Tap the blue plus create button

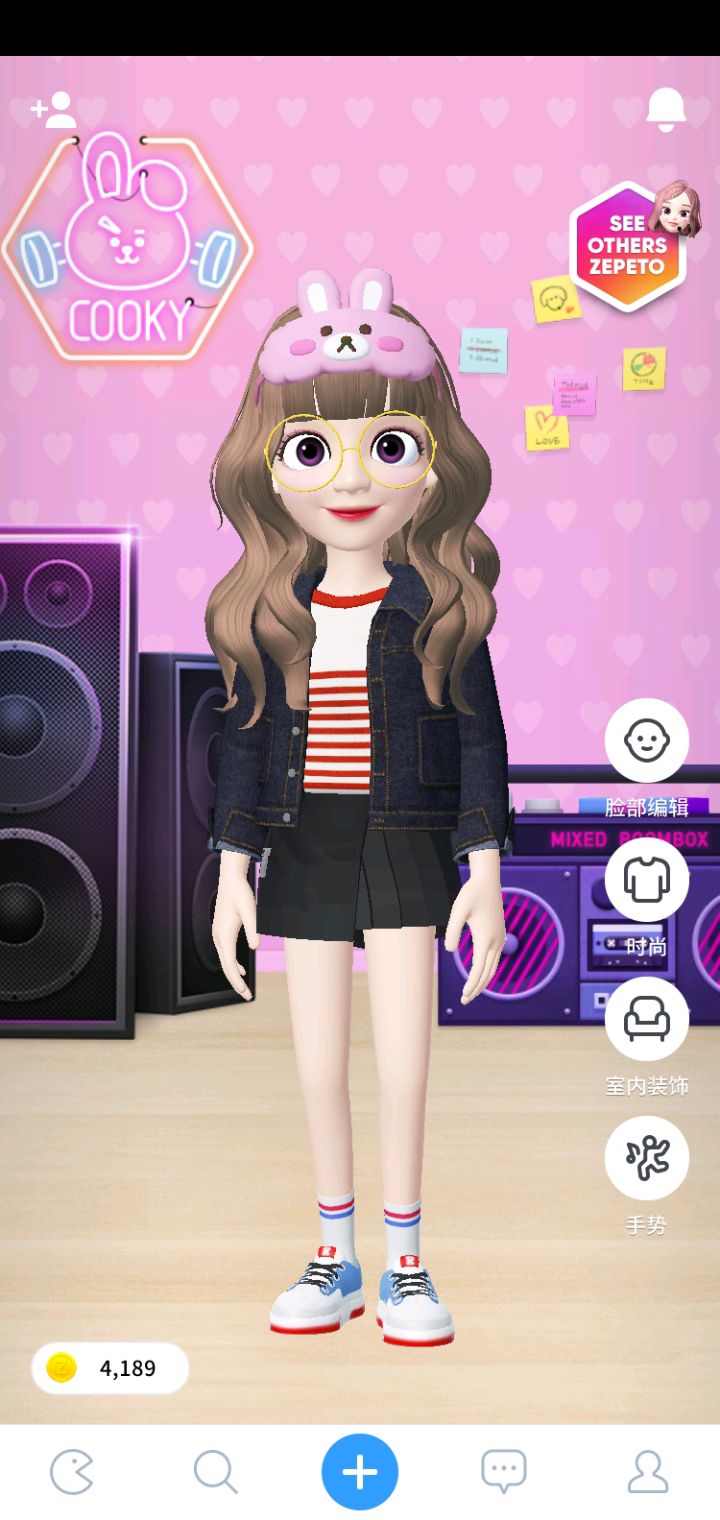[360, 1472]
